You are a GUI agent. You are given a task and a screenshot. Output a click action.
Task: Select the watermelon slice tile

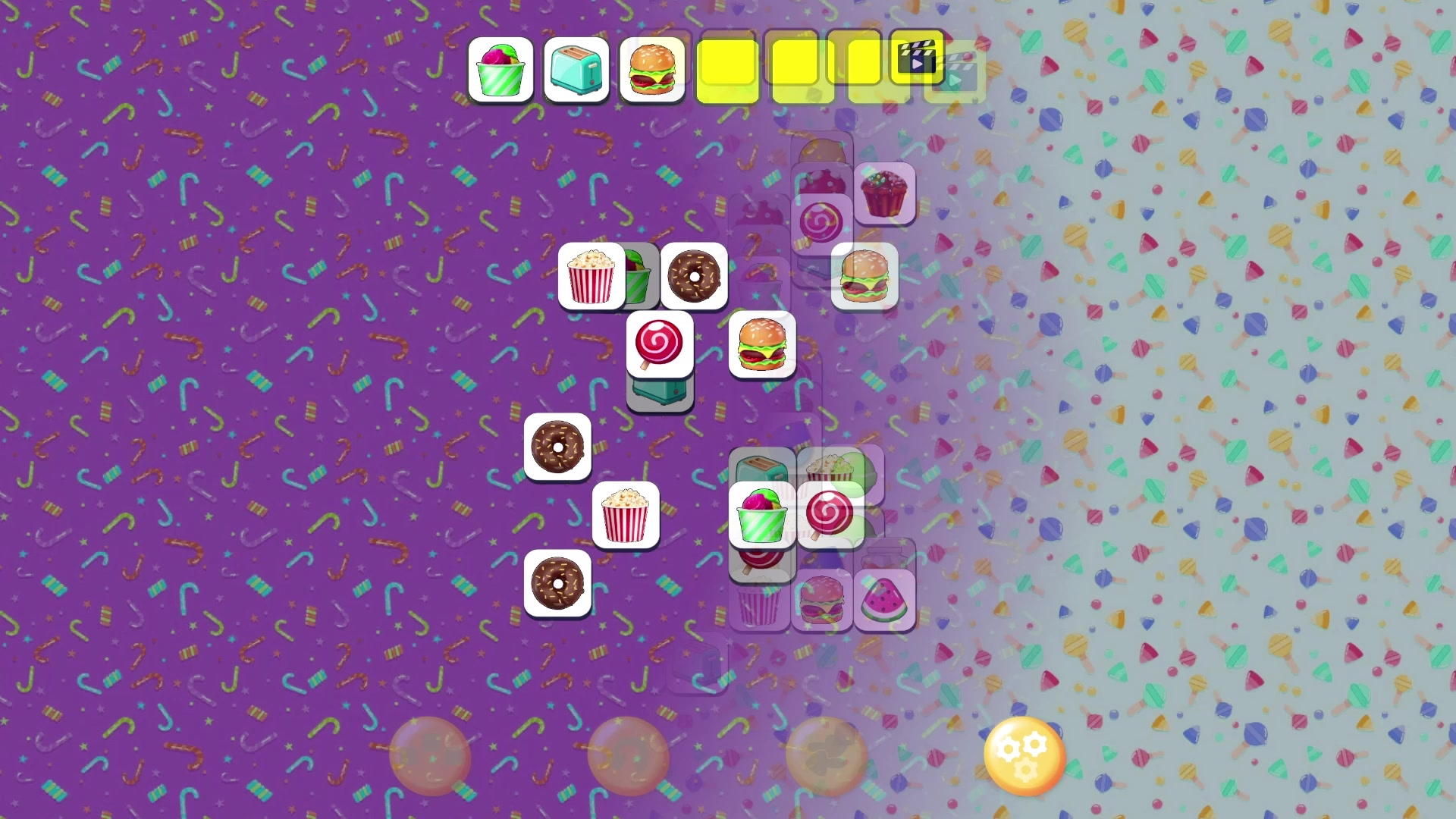coord(884,600)
